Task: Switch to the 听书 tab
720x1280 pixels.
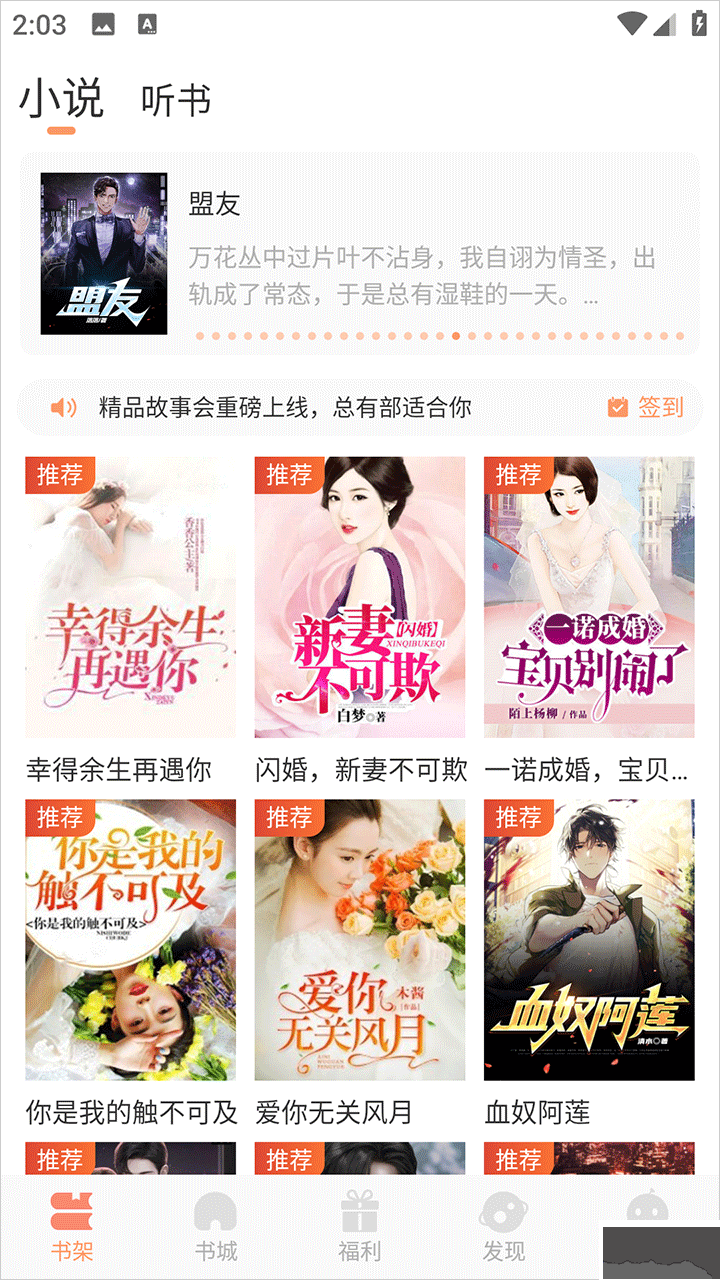Action: coord(176,101)
